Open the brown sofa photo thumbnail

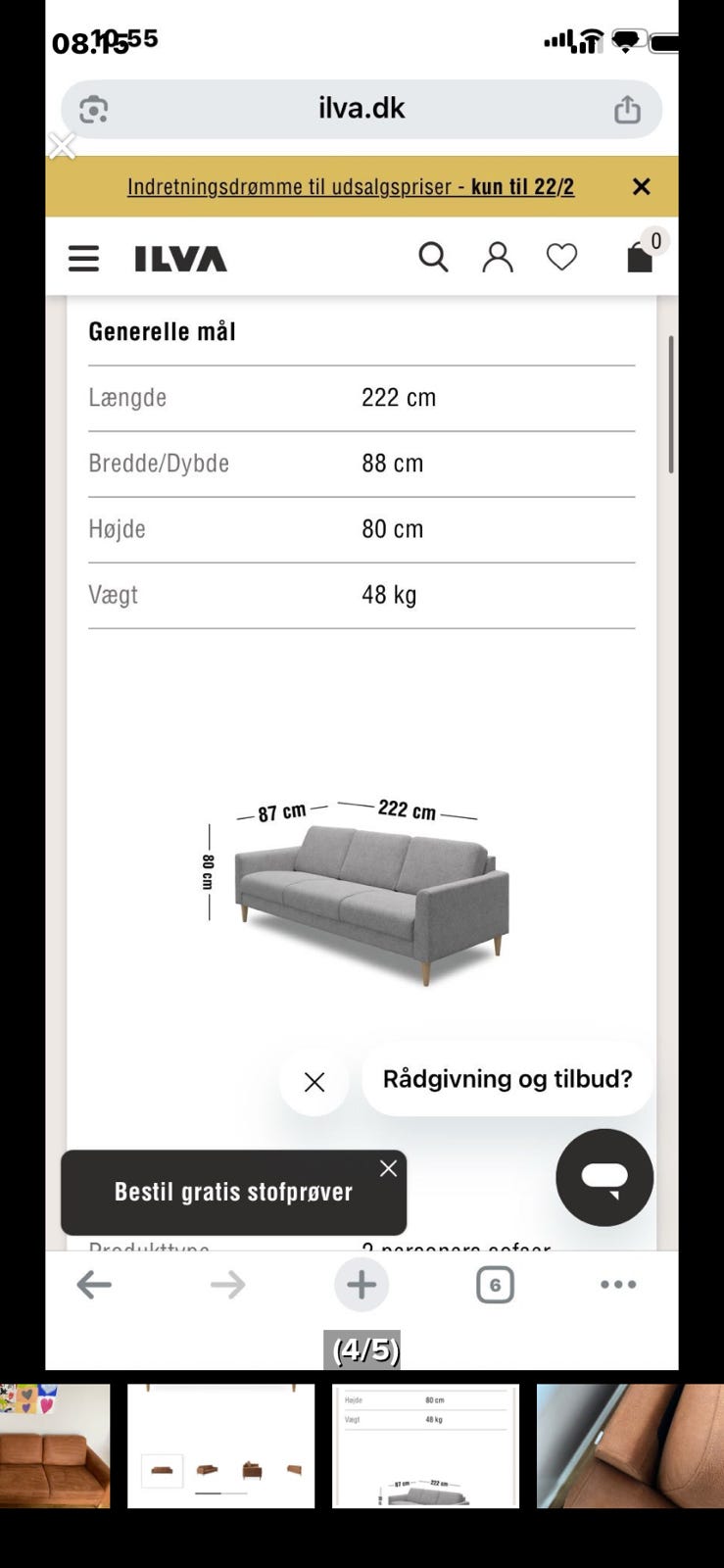point(55,1445)
